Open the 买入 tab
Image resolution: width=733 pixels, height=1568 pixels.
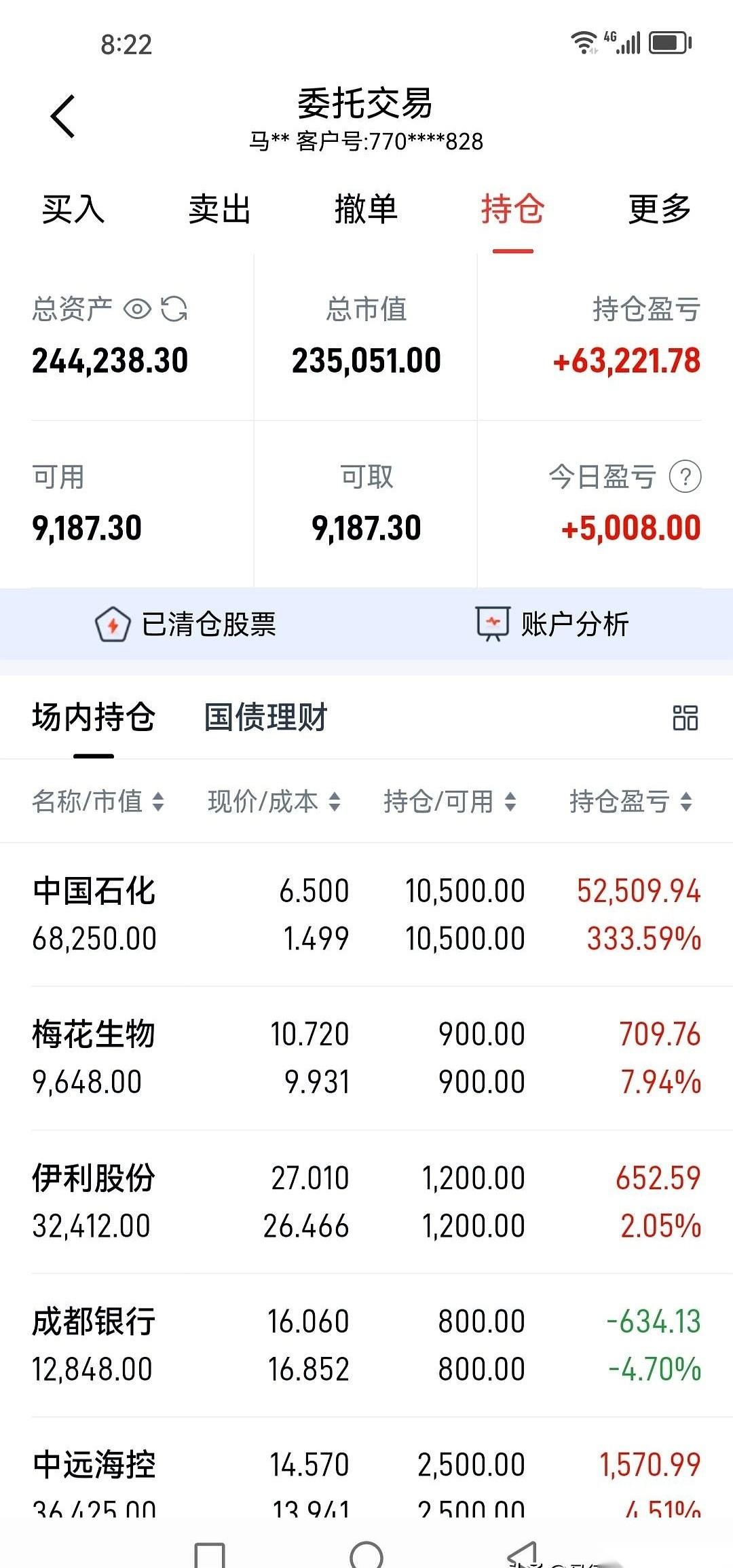click(73, 211)
